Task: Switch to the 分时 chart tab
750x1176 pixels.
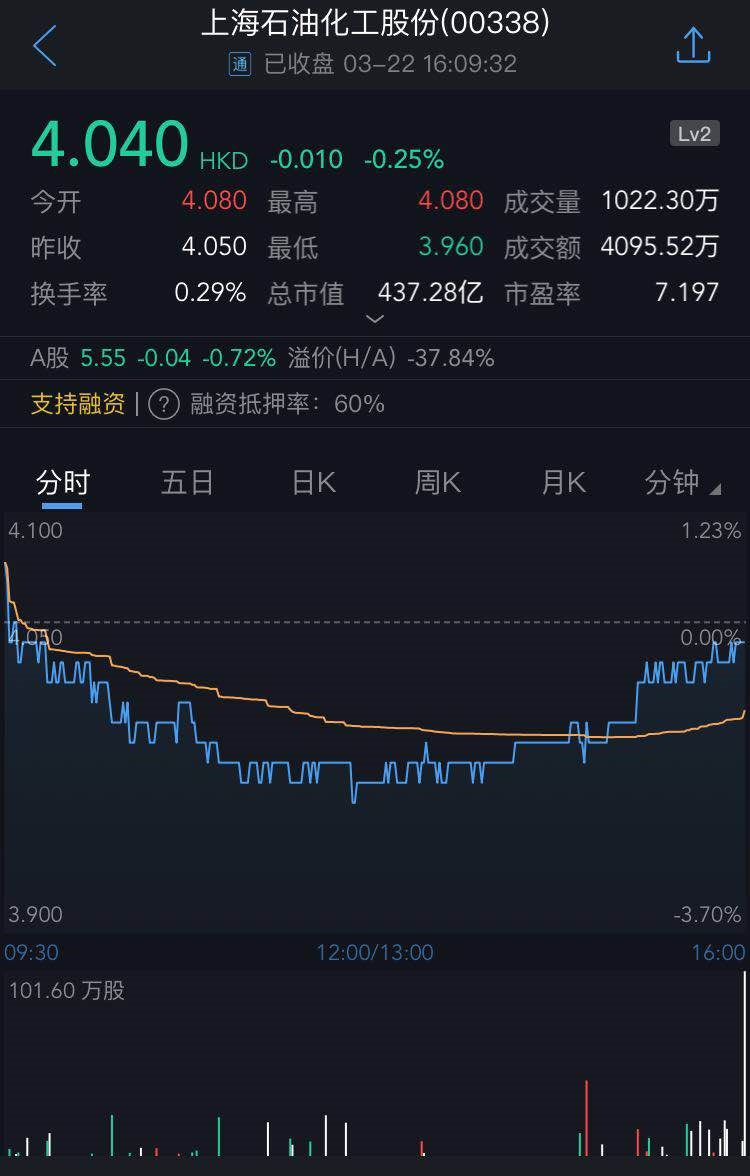Action: pyautogui.click(x=63, y=483)
